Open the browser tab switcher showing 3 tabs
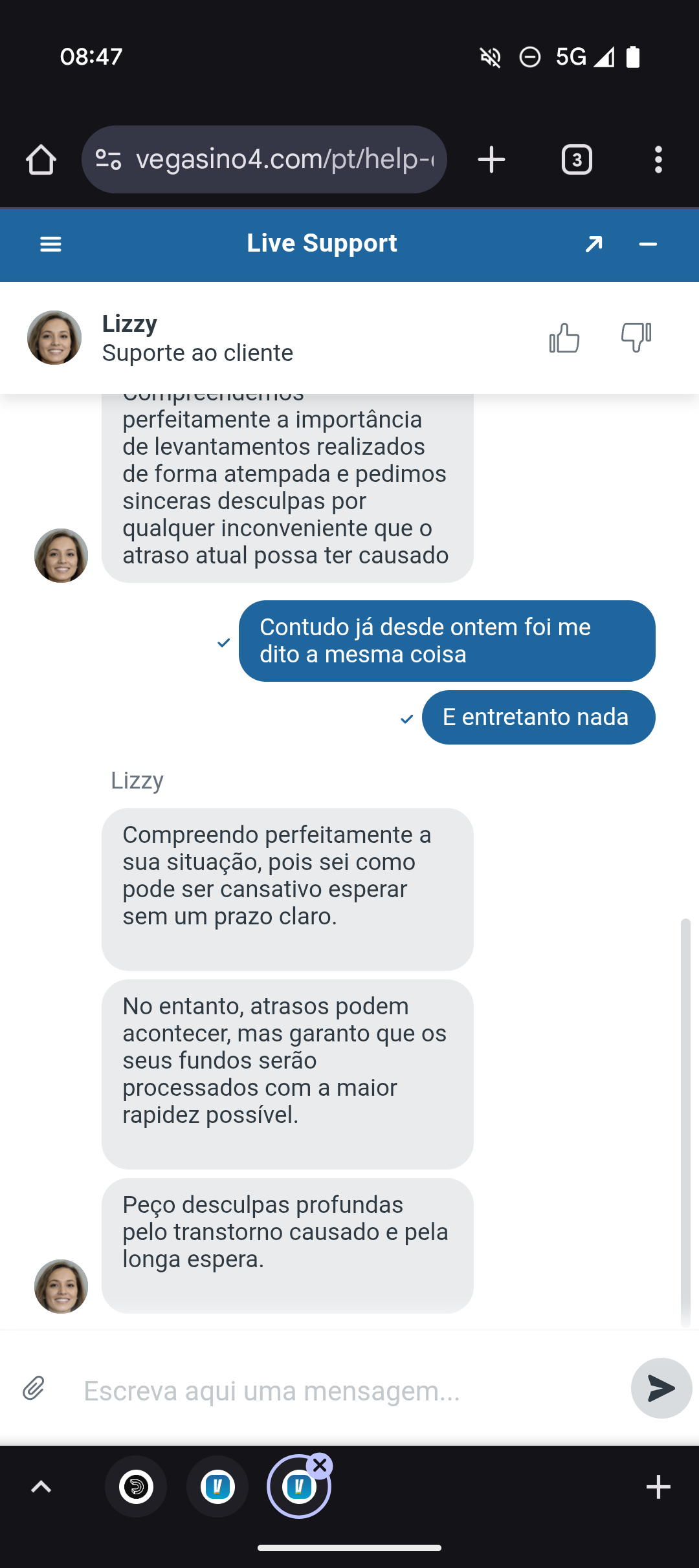699x1568 pixels. 576,158
